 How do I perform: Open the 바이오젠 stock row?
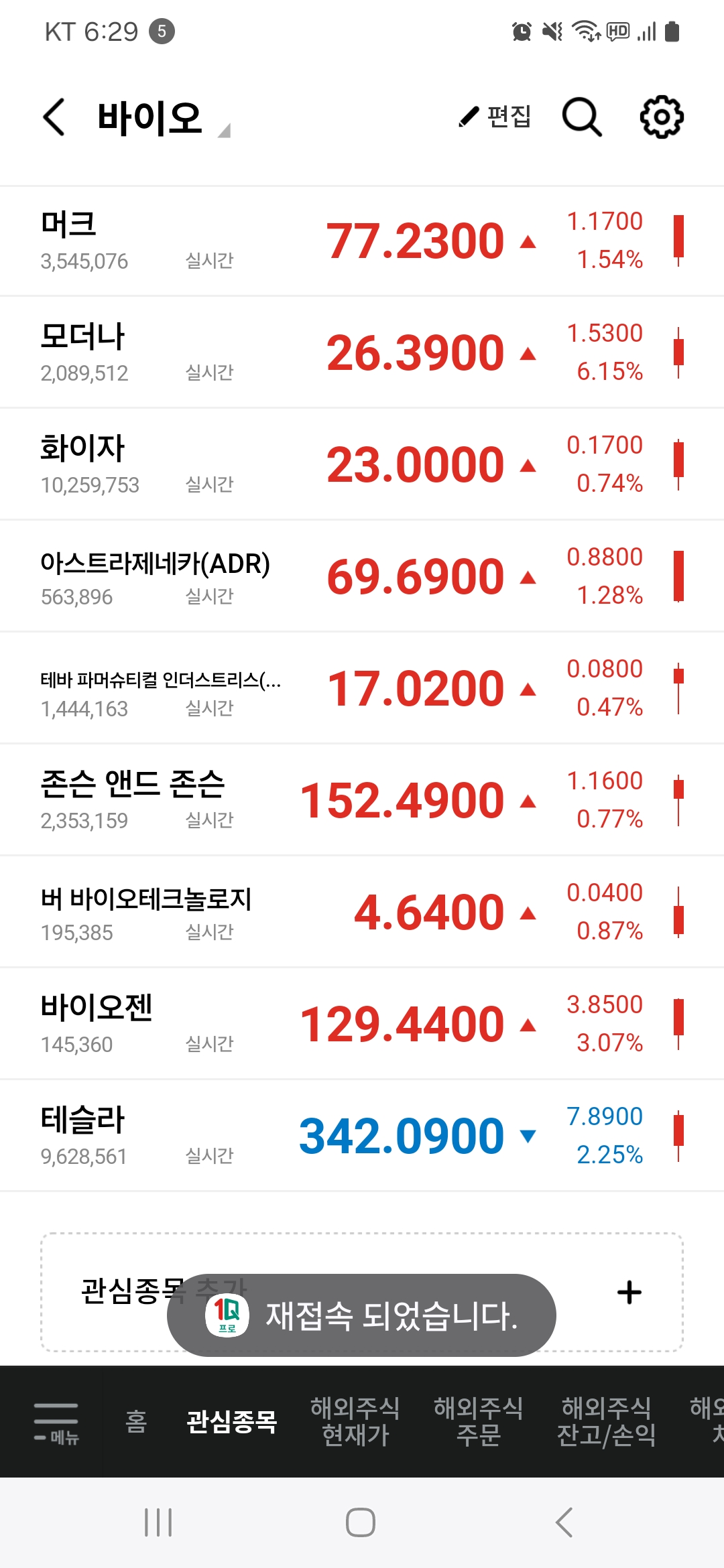(x=362, y=1025)
